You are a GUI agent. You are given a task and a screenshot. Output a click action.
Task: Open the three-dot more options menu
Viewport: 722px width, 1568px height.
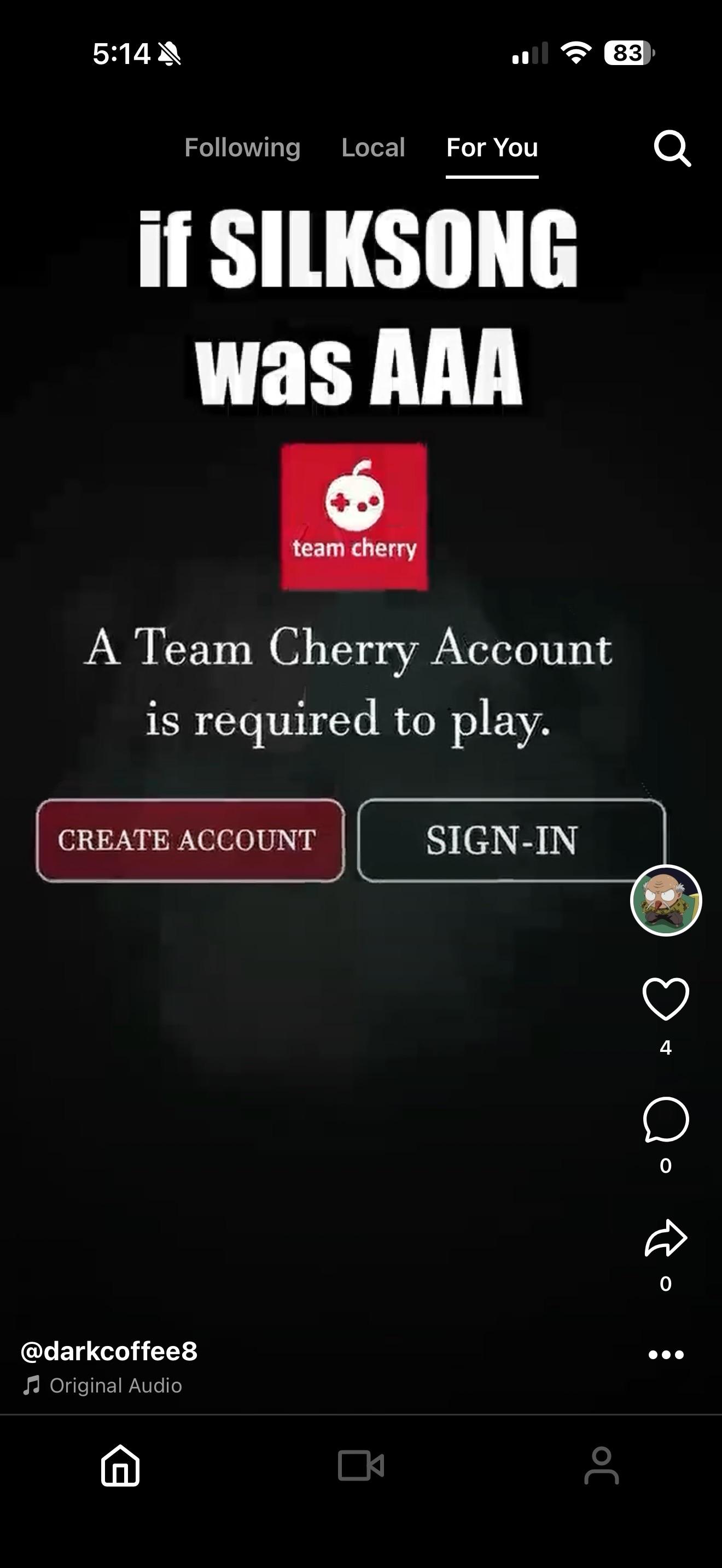[665, 1354]
